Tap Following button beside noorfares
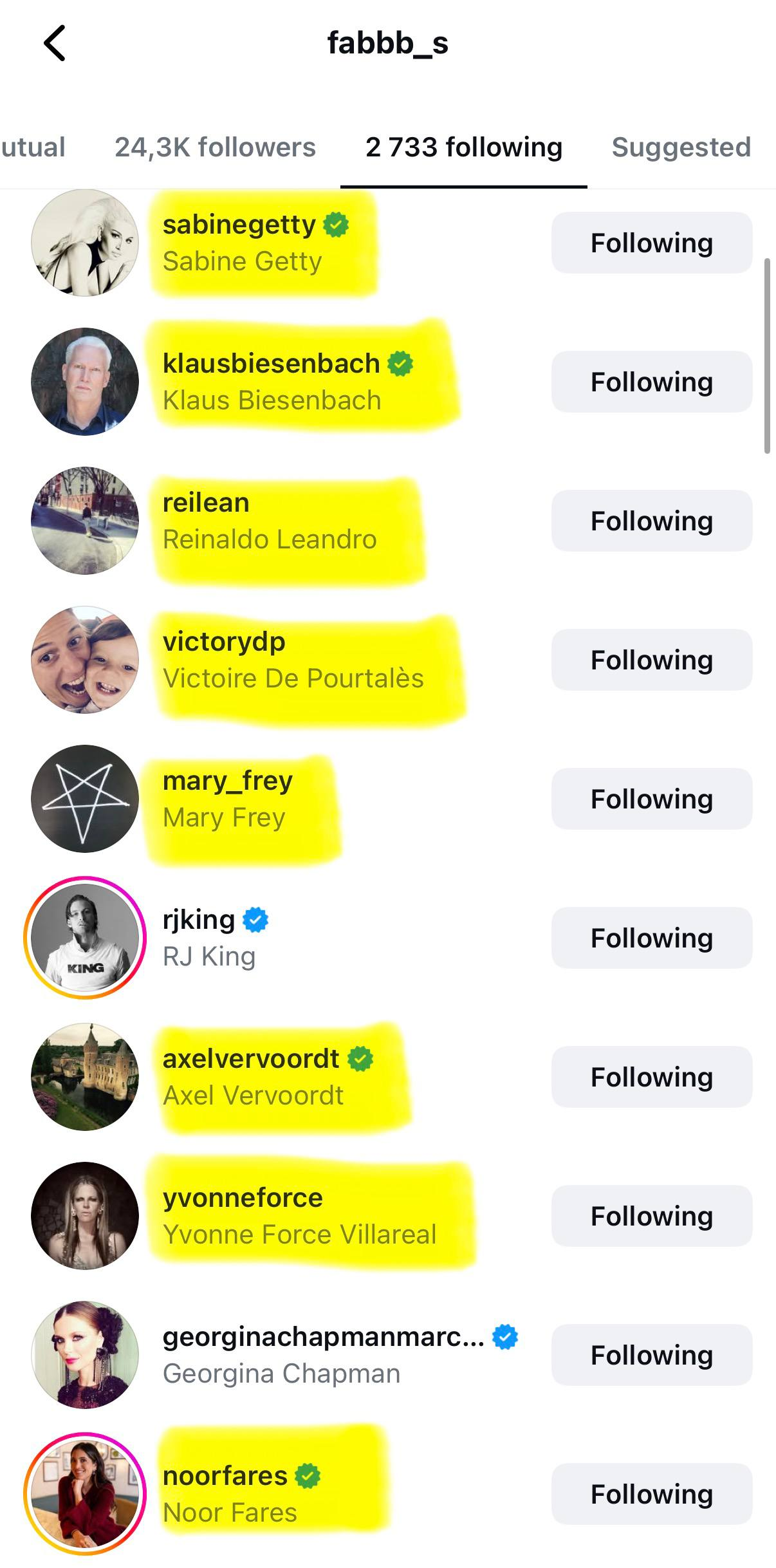Screen dimensions: 776x1568 [651, 1495]
